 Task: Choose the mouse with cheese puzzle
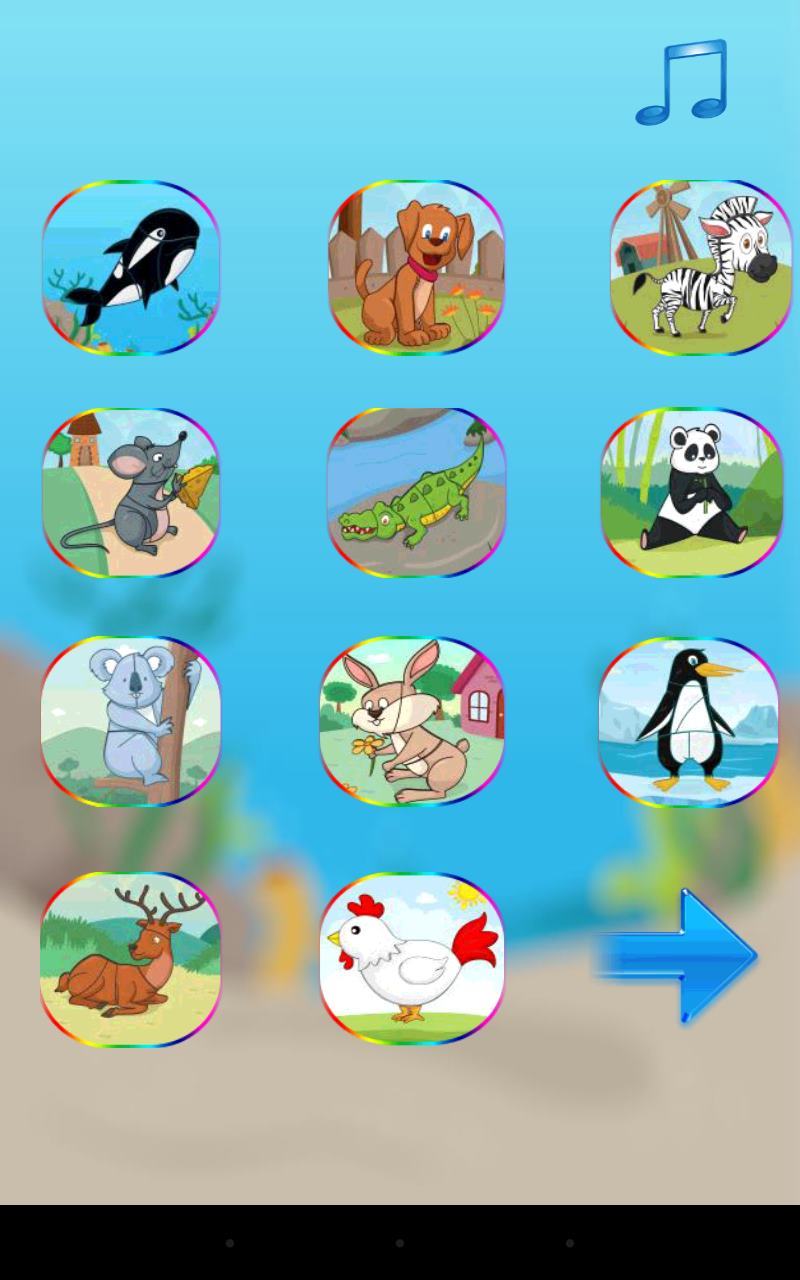tap(131, 493)
